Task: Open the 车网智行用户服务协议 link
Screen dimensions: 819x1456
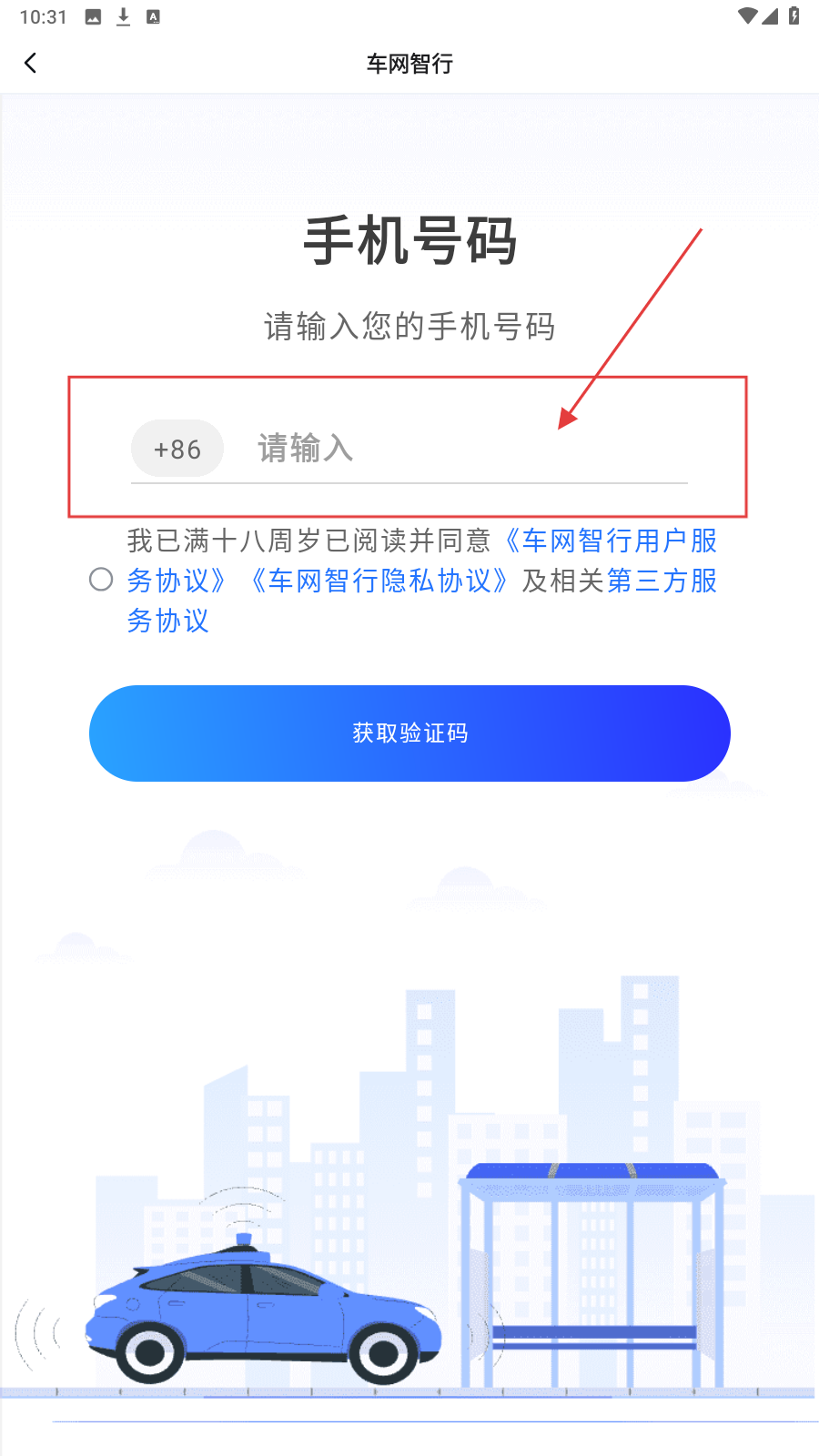Action: (x=610, y=541)
